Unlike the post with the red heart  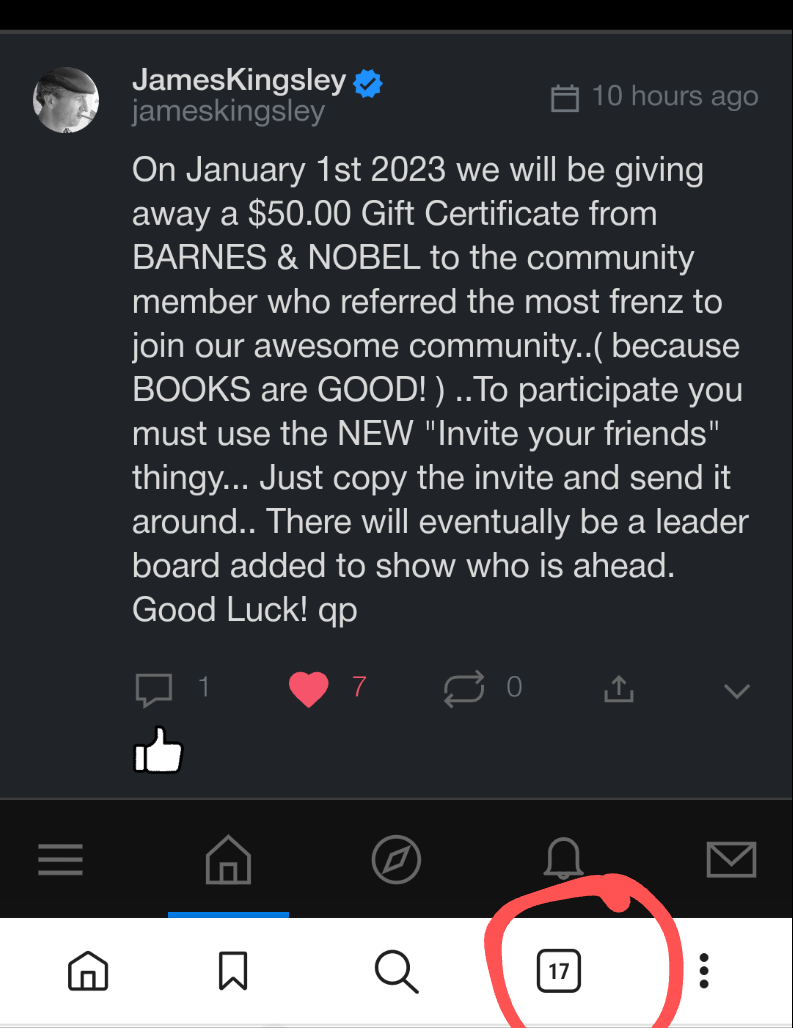click(308, 688)
